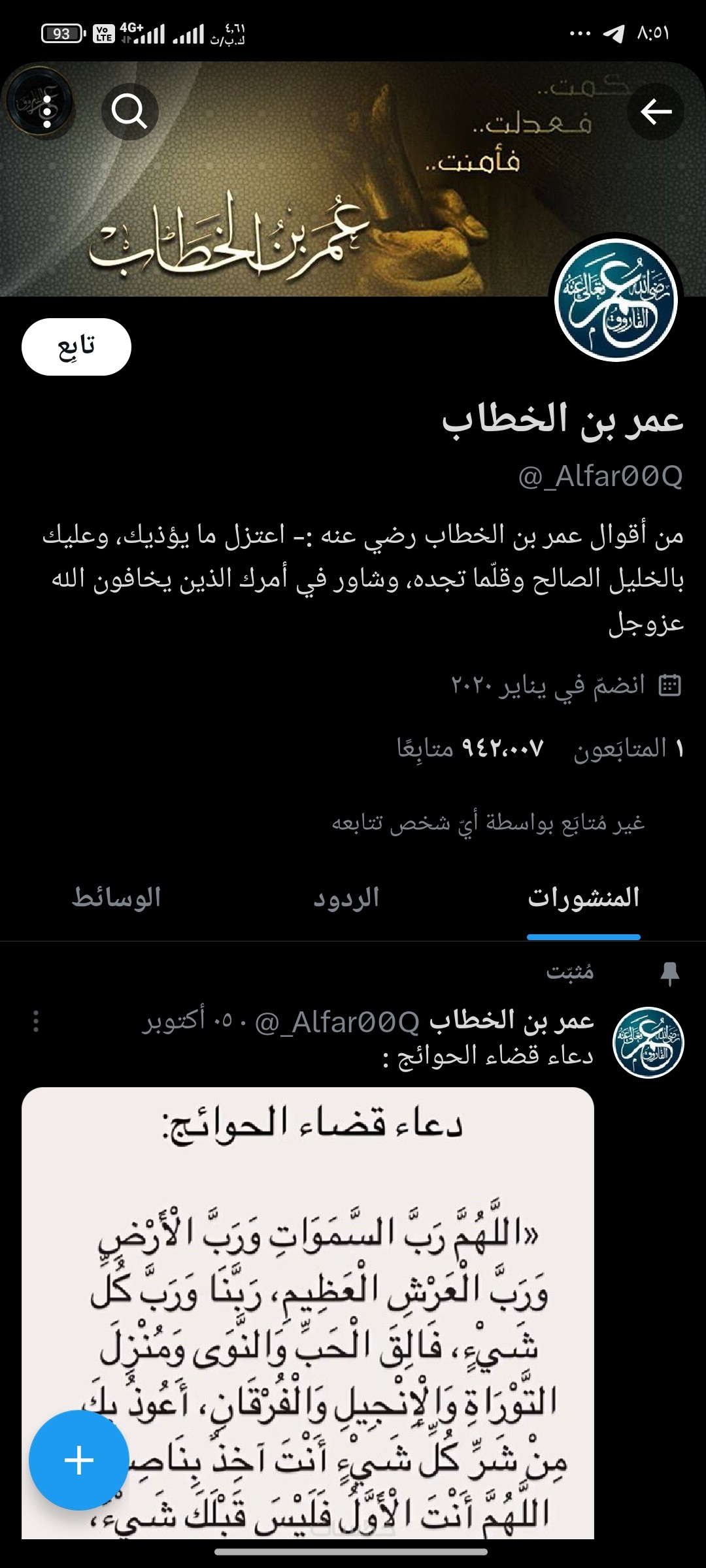
Task: Open search on this profile
Action: tap(129, 112)
